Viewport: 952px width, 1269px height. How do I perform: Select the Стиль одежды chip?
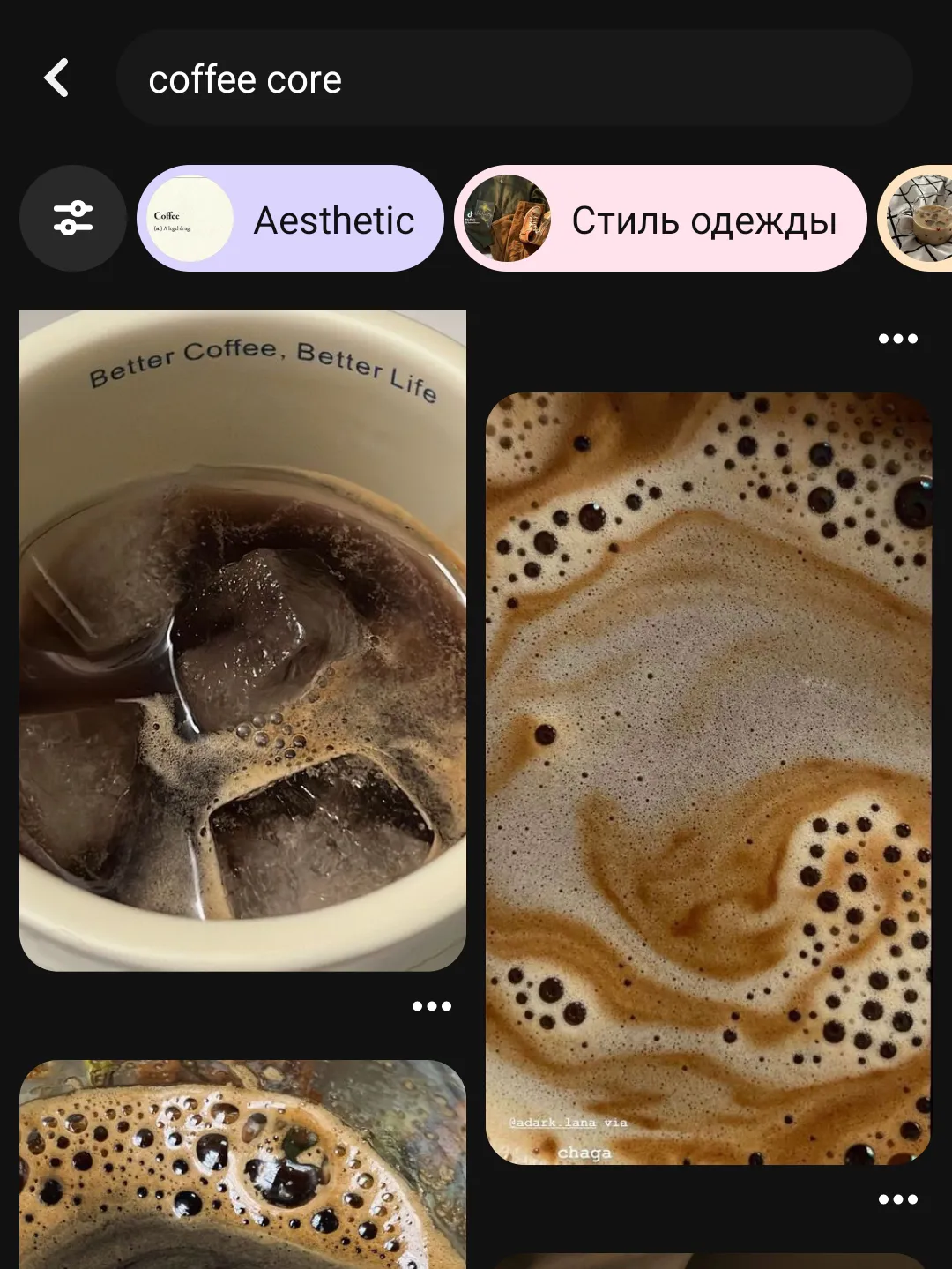coord(661,219)
